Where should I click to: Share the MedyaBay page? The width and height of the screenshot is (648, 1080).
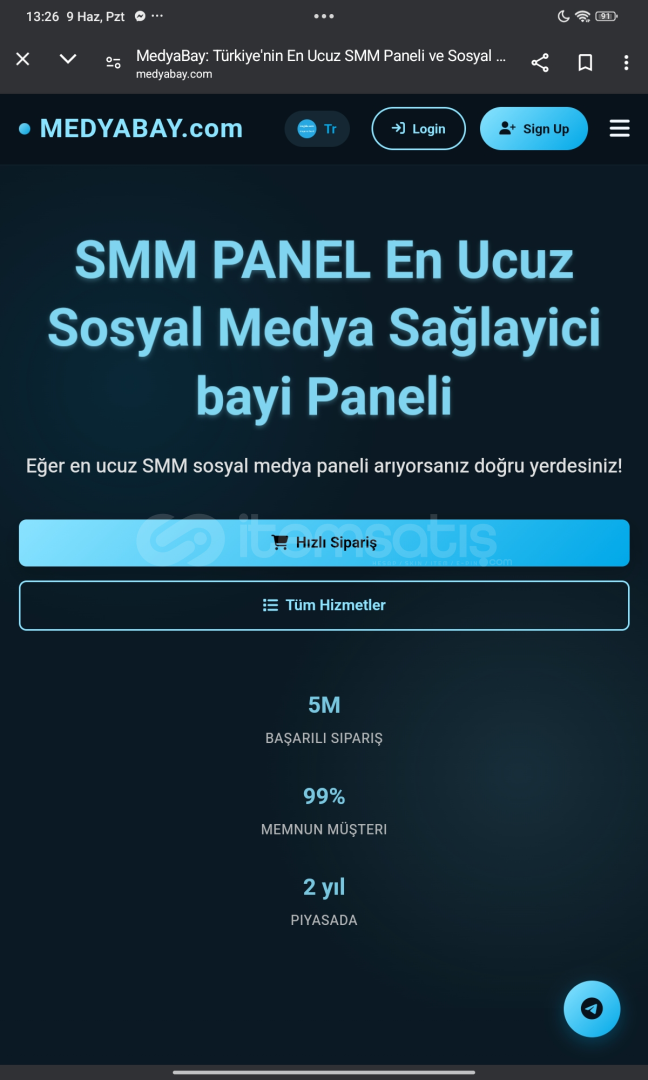pos(540,63)
